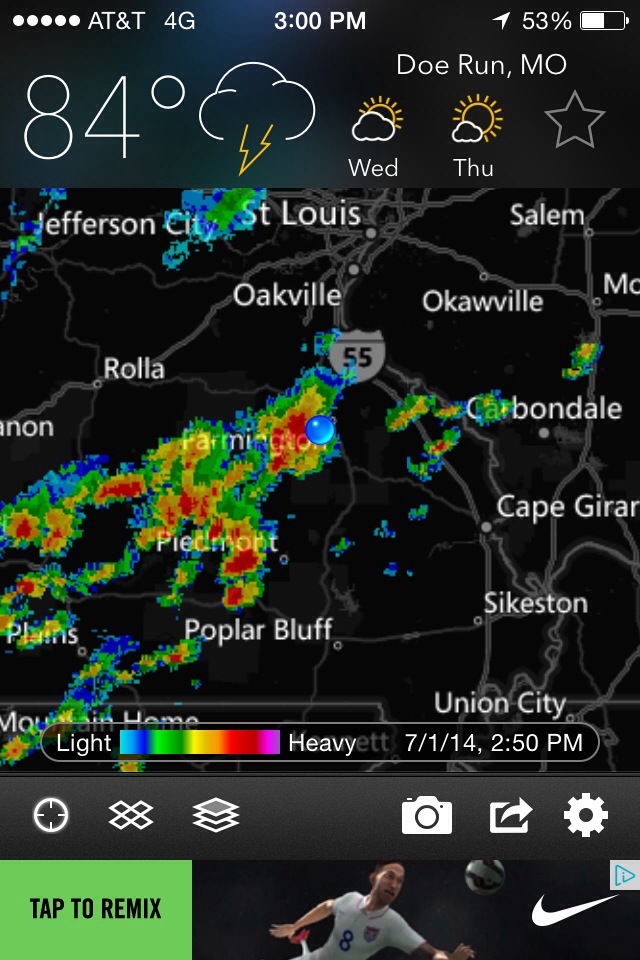Image resolution: width=640 pixels, height=960 pixels.
Task: Take a snapshot with the camera icon
Action: (427, 816)
